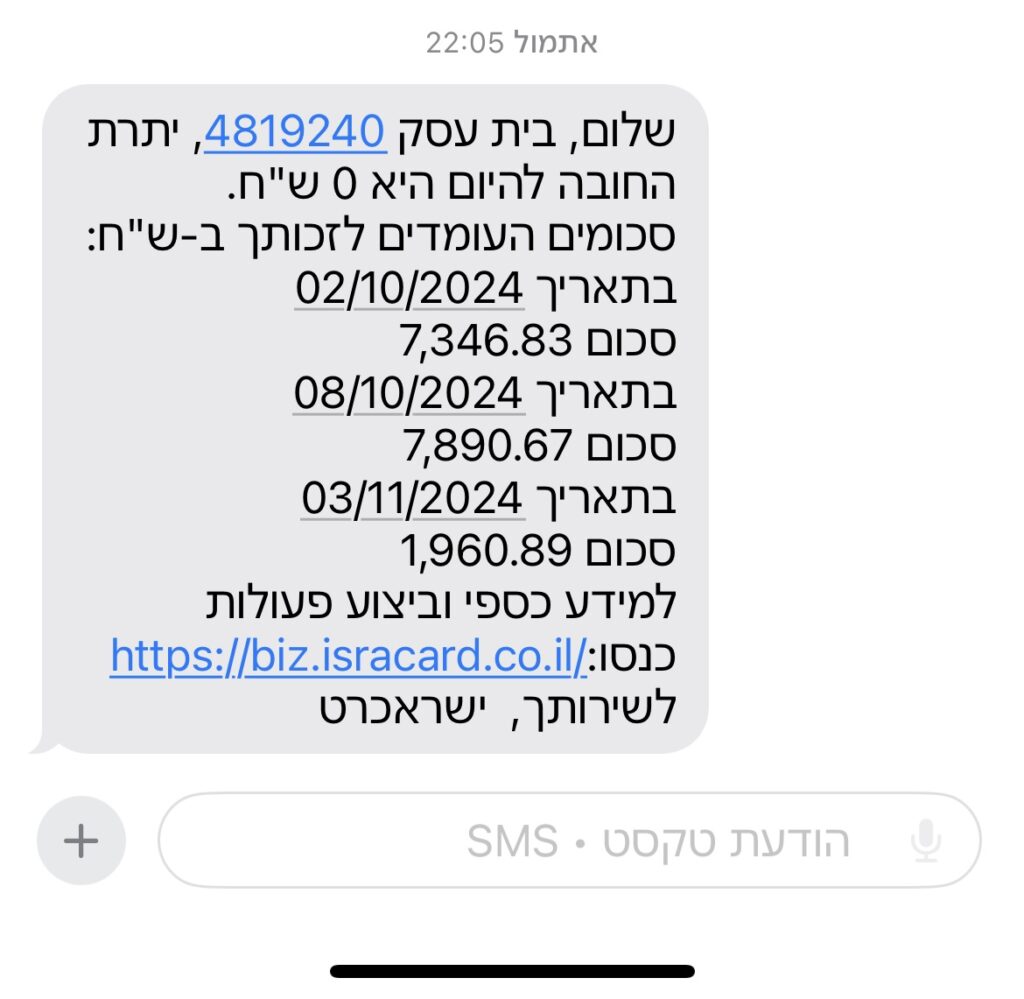Screen dimensions: 1024x999
Task: Focus the SMS text message field
Action: [x=560, y=842]
